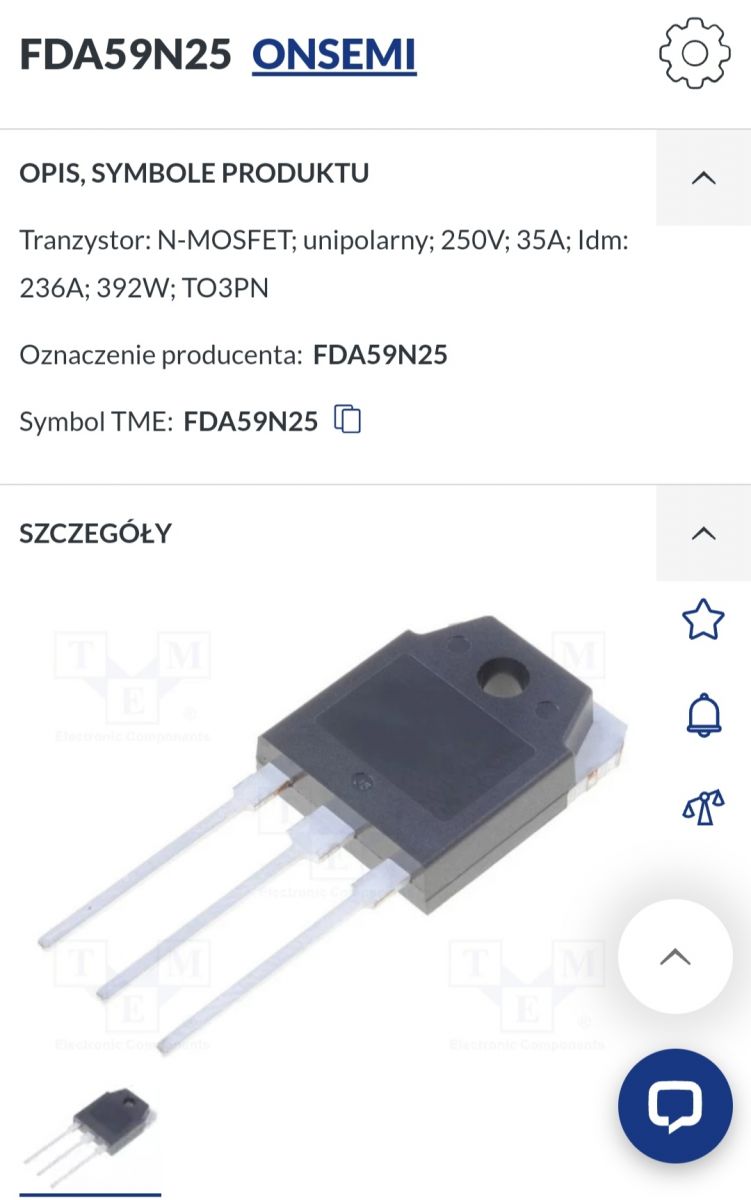The image size is (751, 1200).
Task: Tap the bell notification alert icon
Action: pos(703,715)
